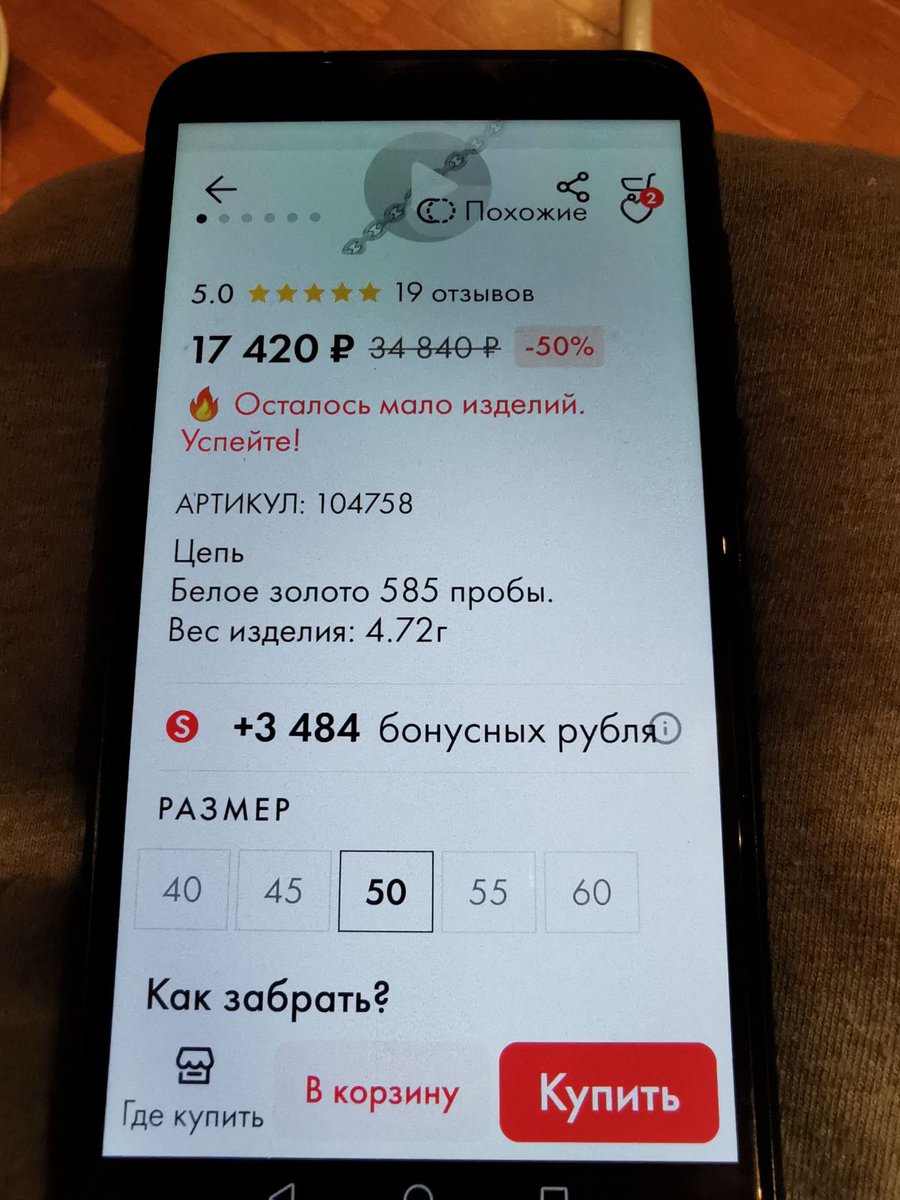Add the chain В корзину
900x1200 pixels.
[382, 1092]
